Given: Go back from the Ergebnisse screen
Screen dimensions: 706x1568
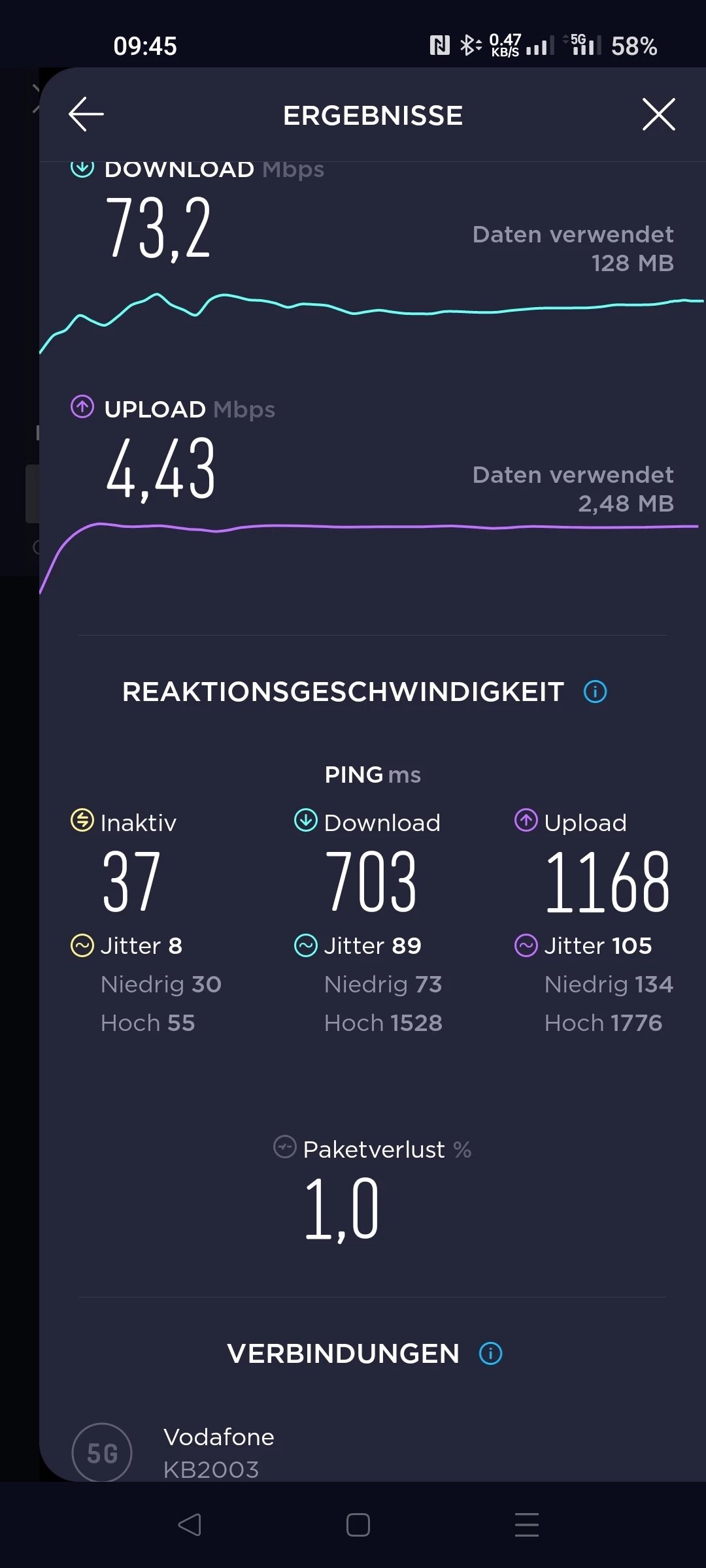Looking at the screenshot, I should point(86,114).
